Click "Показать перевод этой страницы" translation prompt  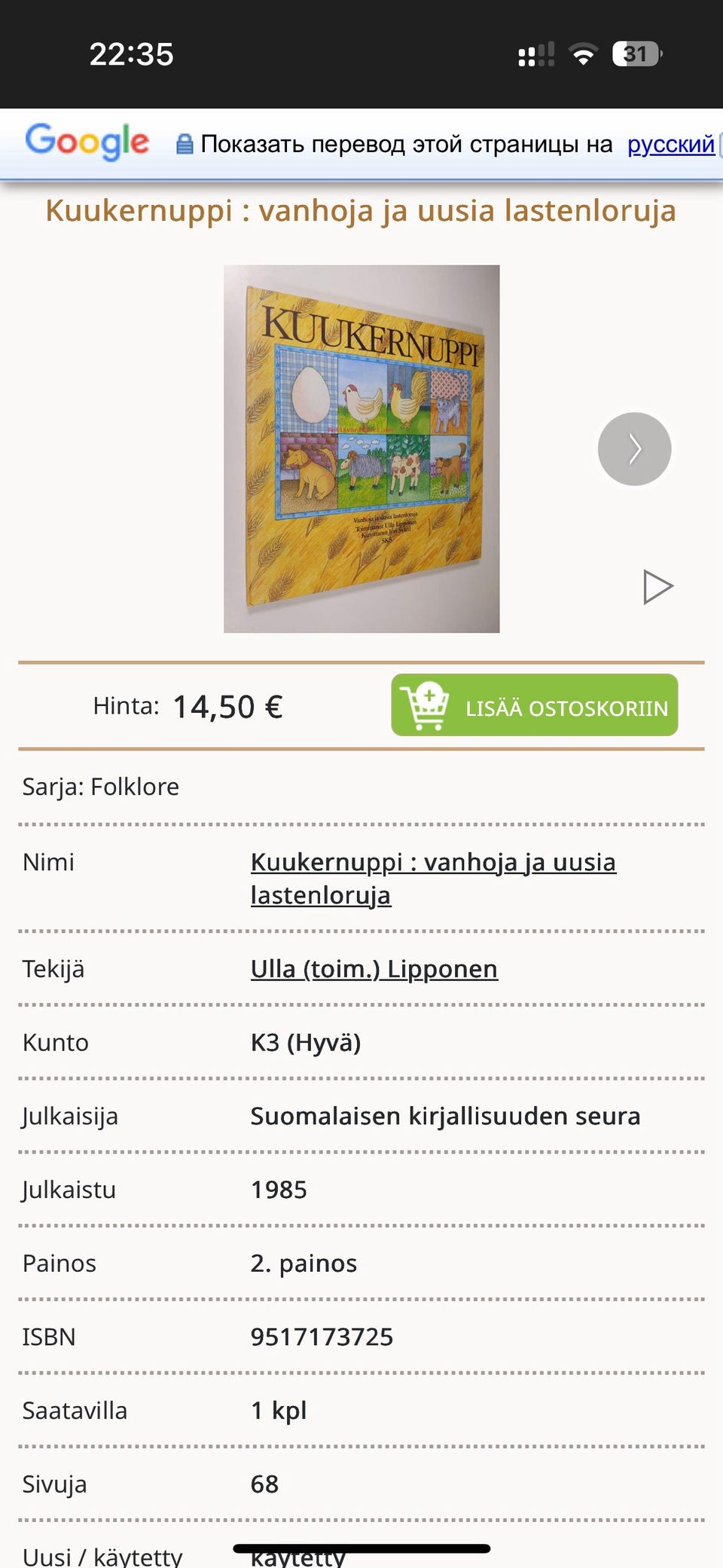(407, 142)
